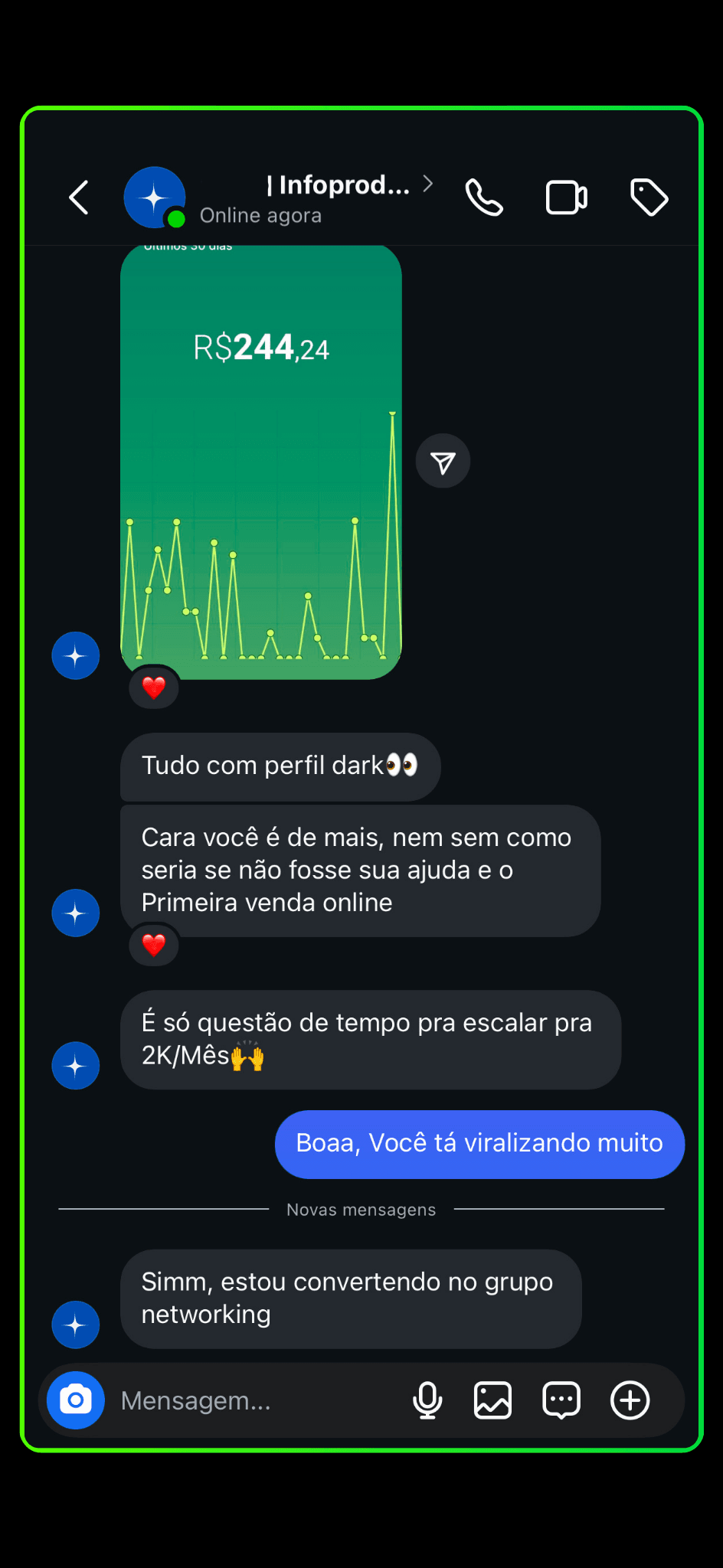The width and height of the screenshot is (723, 1568).
Task: Open the gallery to attach an image
Action: [x=493, y=1400]
